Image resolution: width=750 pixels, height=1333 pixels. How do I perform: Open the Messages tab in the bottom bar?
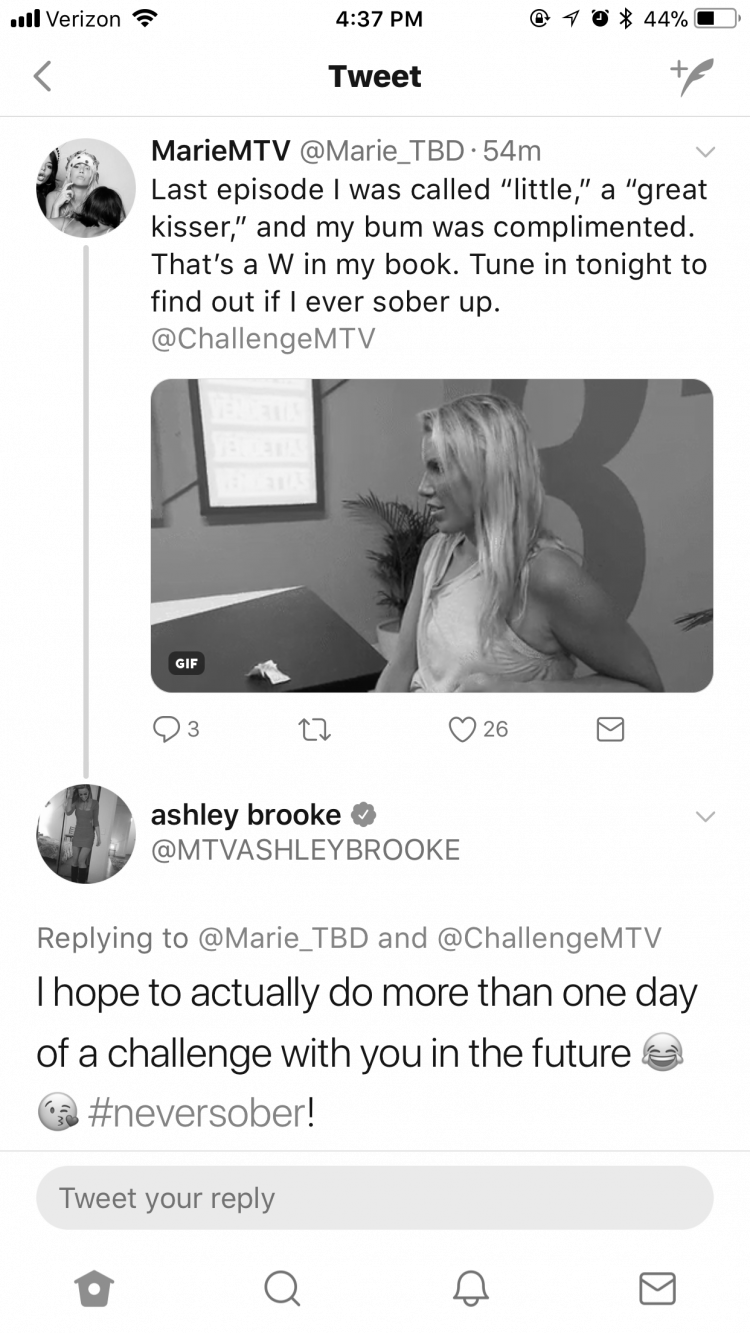point(657,1289)
